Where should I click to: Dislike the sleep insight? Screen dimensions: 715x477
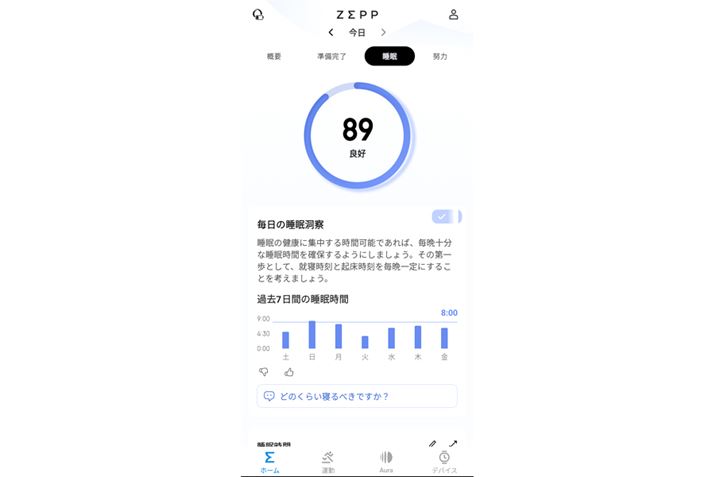pos(264,372)
